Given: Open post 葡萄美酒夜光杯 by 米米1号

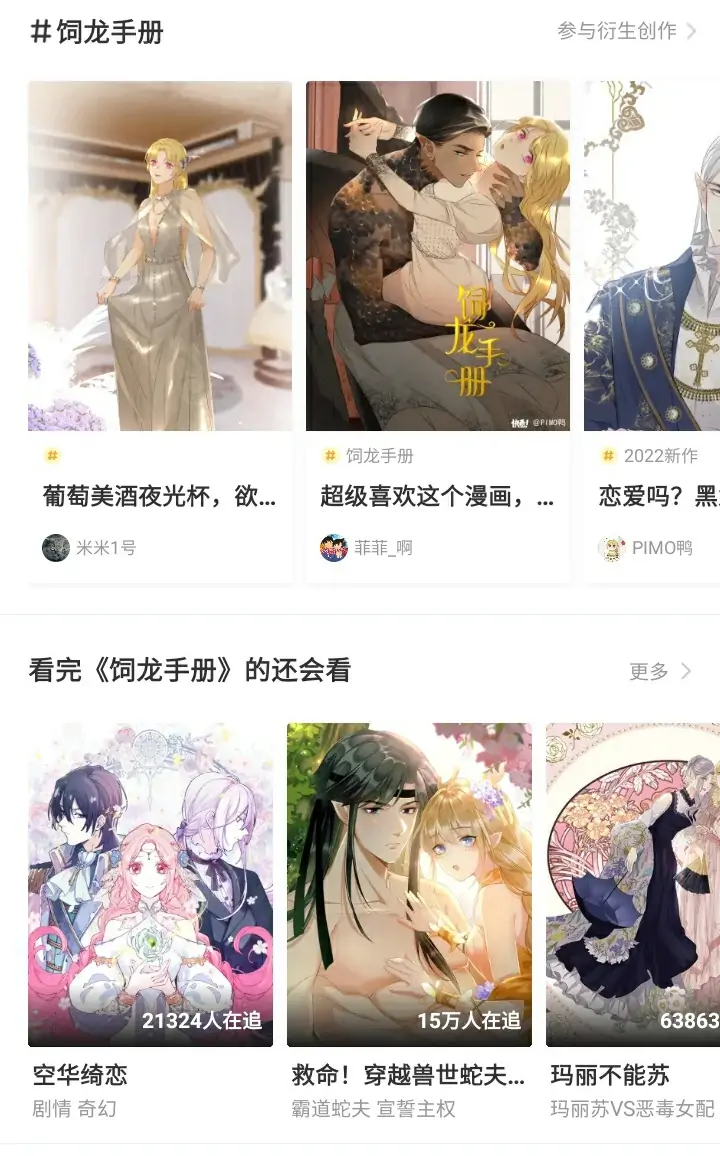Looking at the screenshot, I should pyautogui.click(x=160, y=496).
